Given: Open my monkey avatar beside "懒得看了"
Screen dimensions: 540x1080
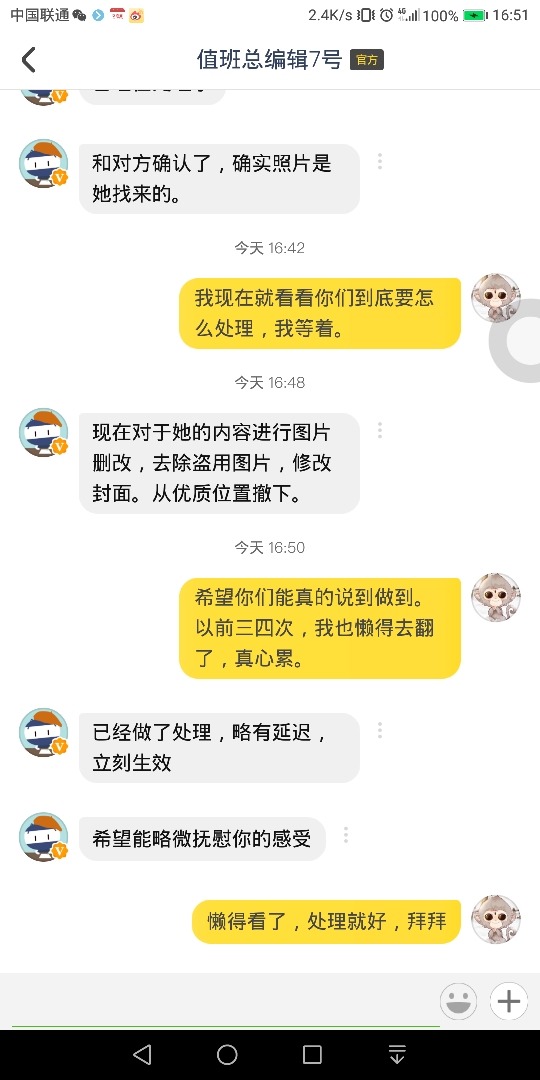Looking at the screenshot, I should click(496, 920).
